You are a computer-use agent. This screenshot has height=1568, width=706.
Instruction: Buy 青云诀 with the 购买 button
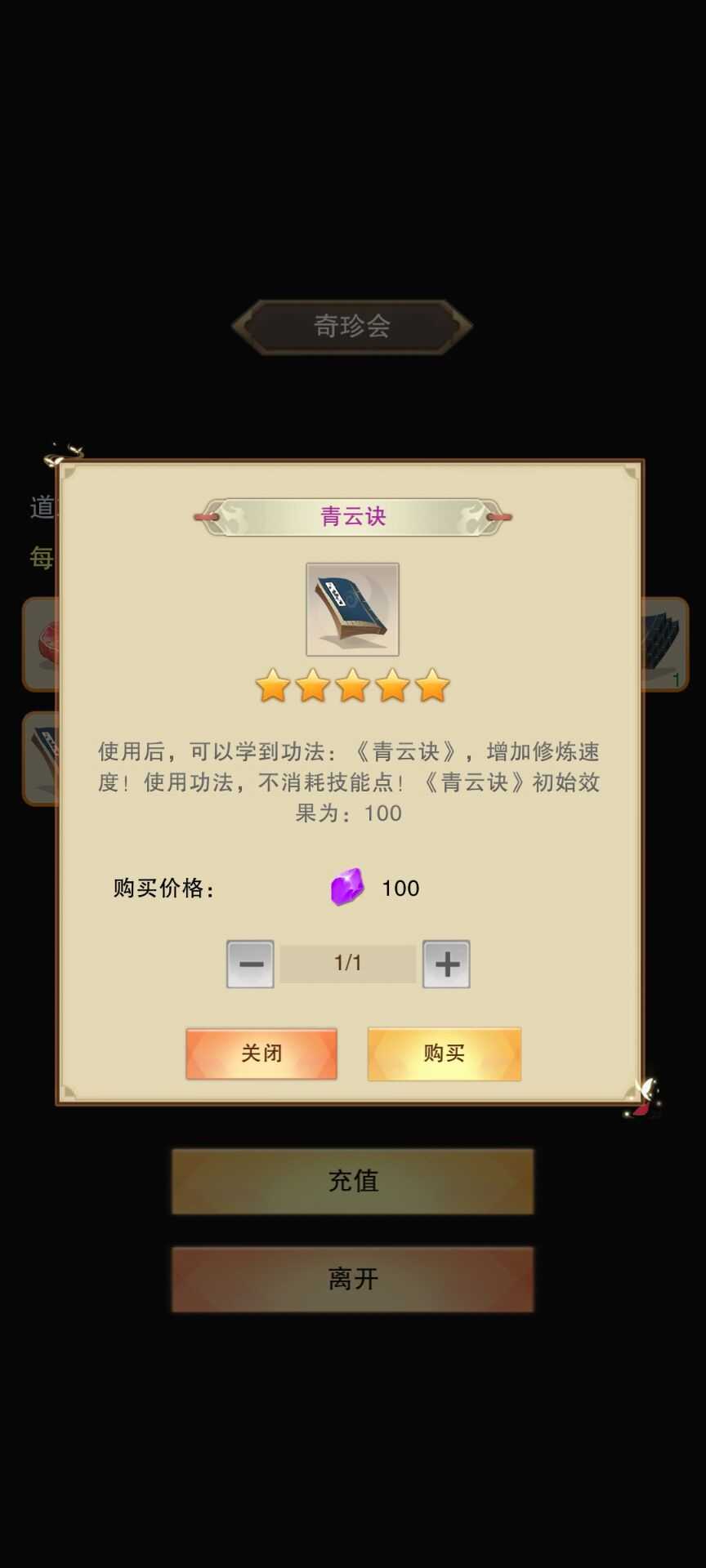pyautogui.click(x=444, y=1053)
